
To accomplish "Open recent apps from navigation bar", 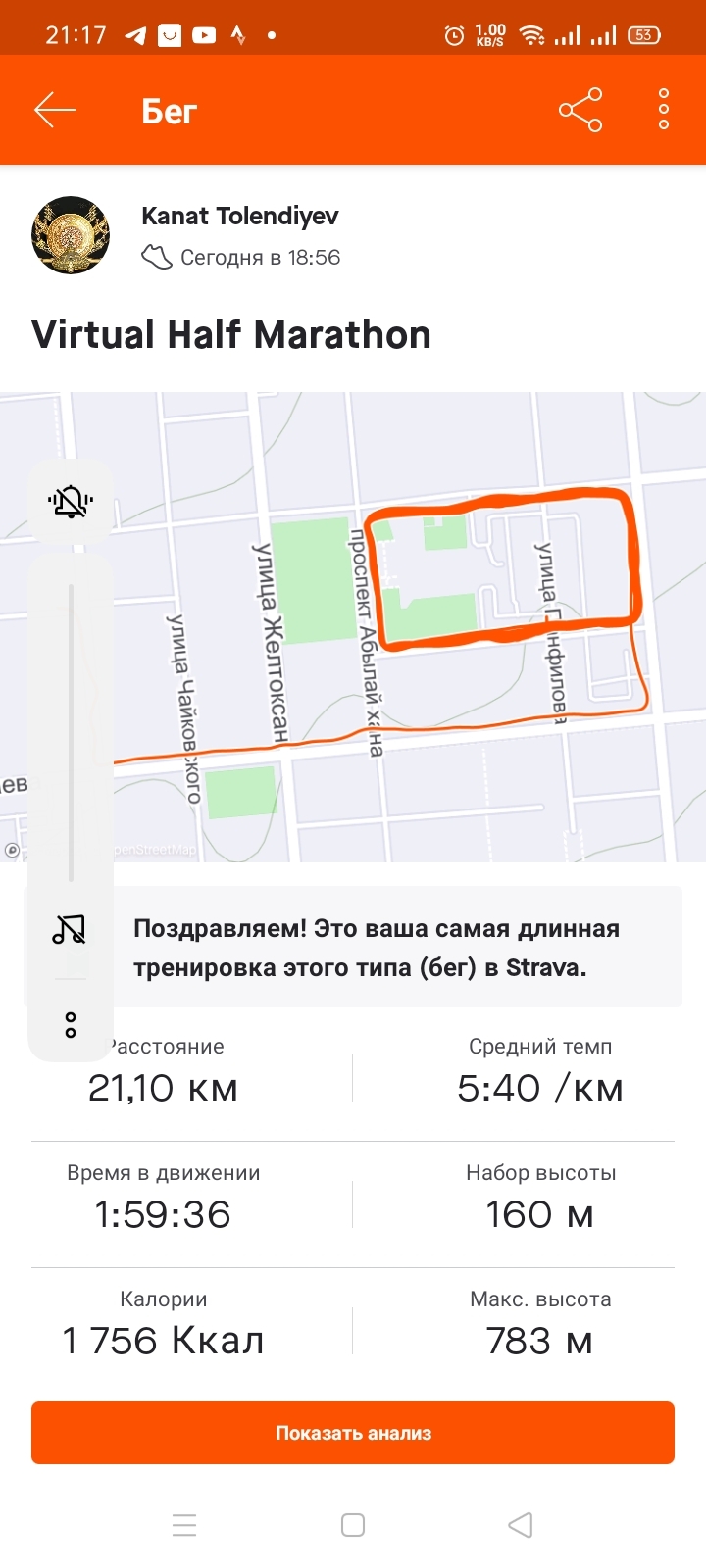I will (184, 1525).
